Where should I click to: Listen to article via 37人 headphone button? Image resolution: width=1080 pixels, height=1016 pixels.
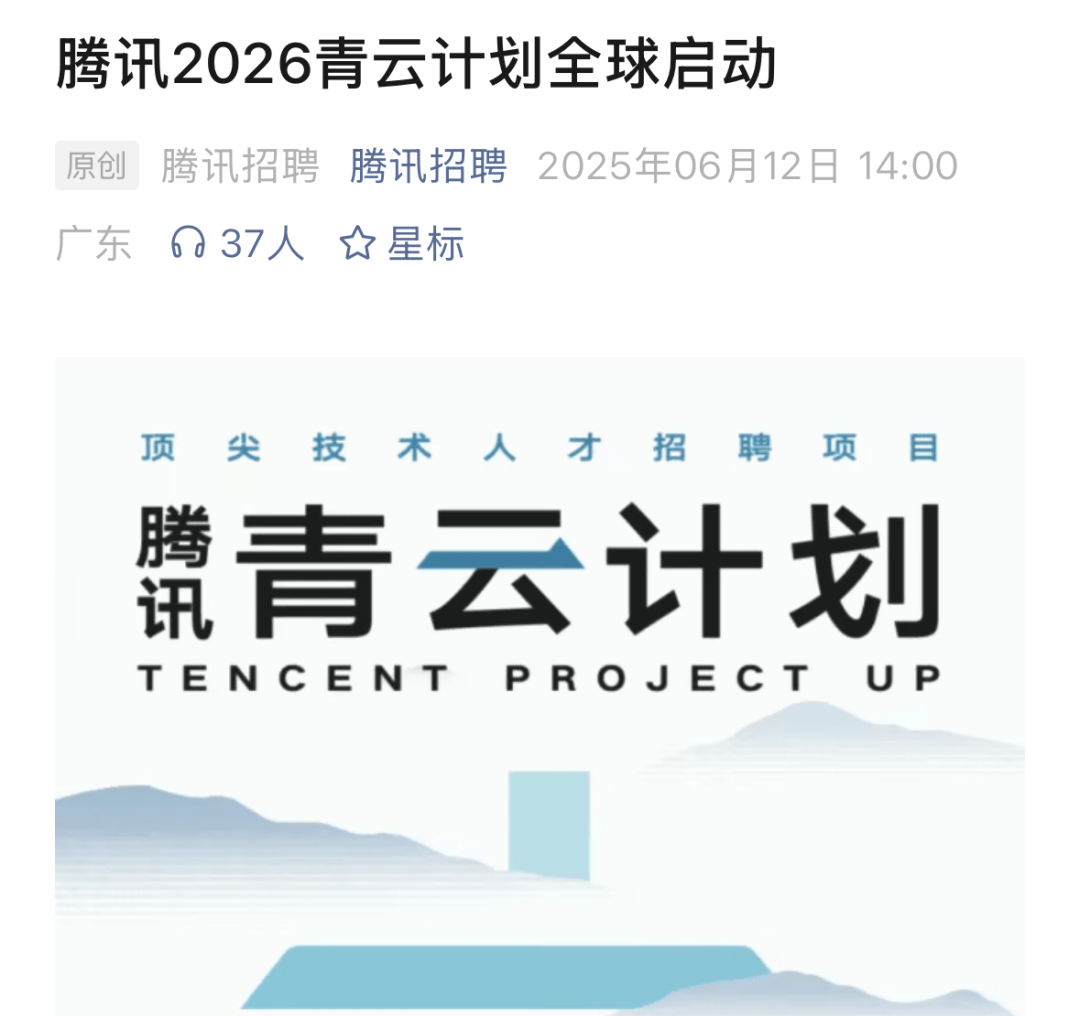coord(237,244)
